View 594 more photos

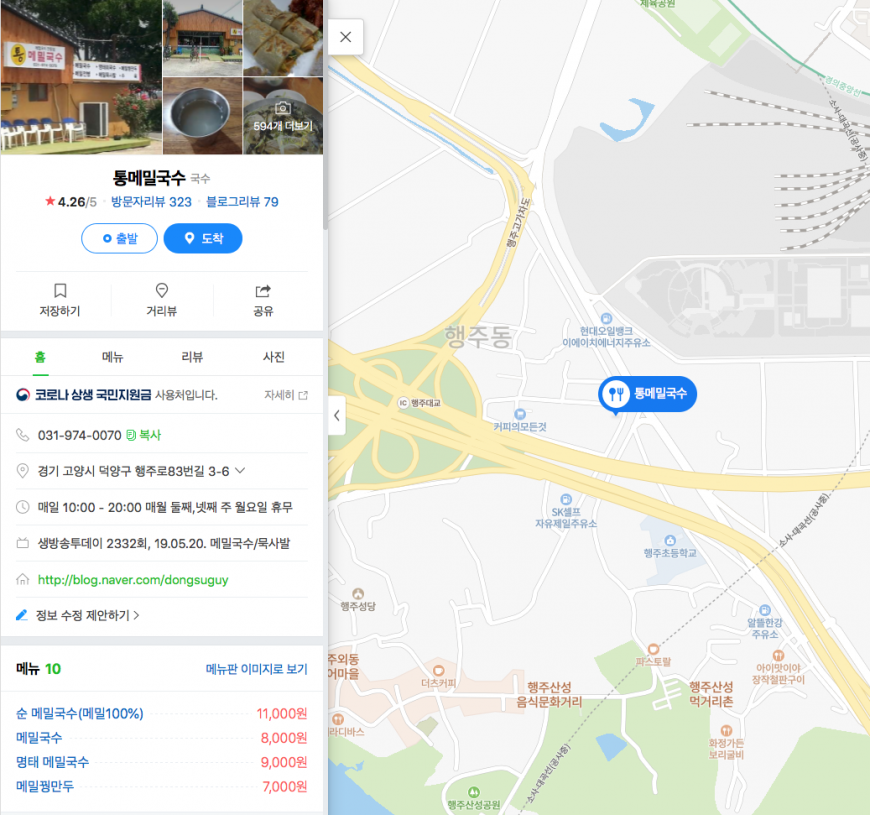coord(283,117)
